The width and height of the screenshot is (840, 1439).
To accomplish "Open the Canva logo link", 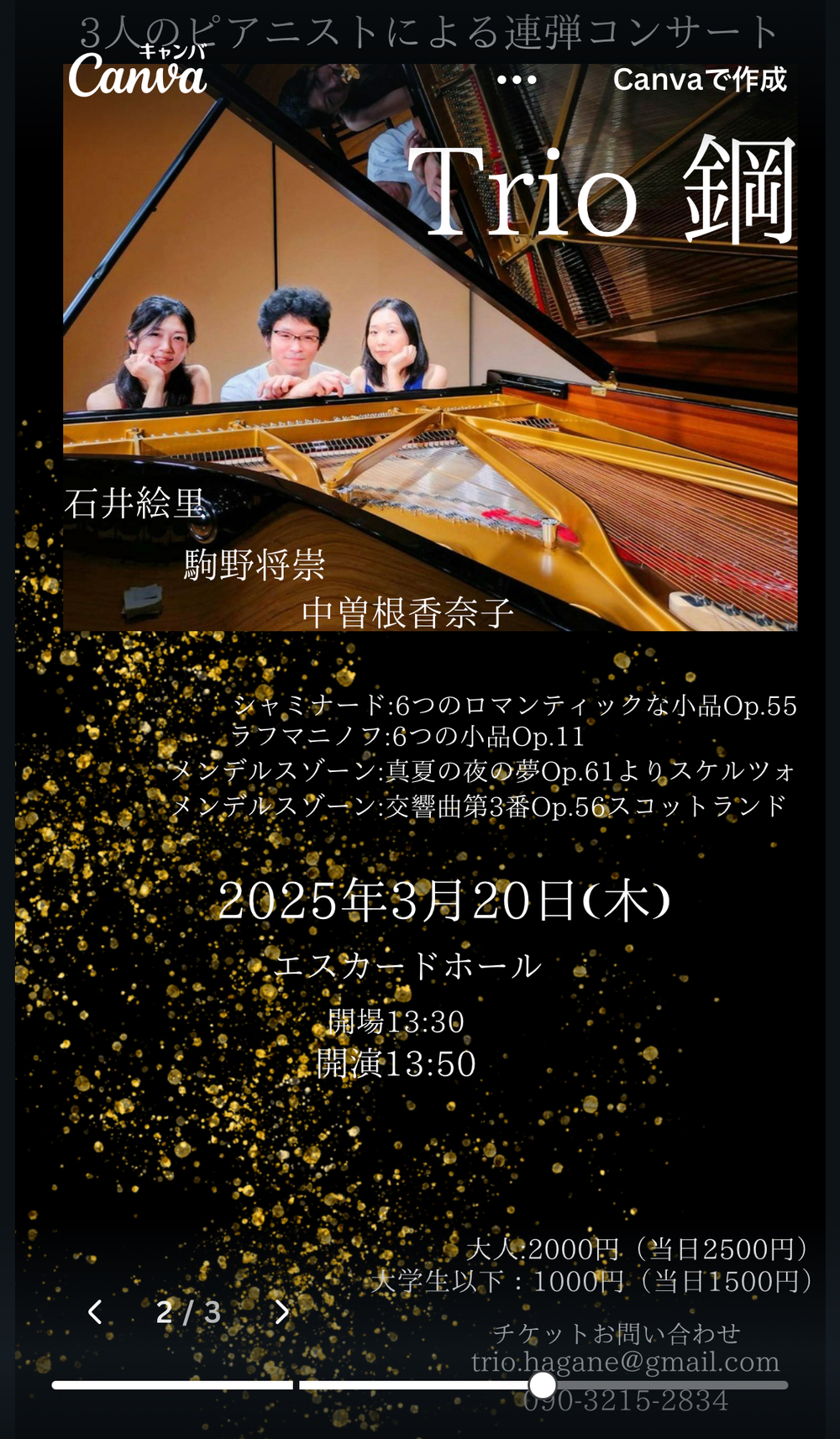I will pos(138,74).
